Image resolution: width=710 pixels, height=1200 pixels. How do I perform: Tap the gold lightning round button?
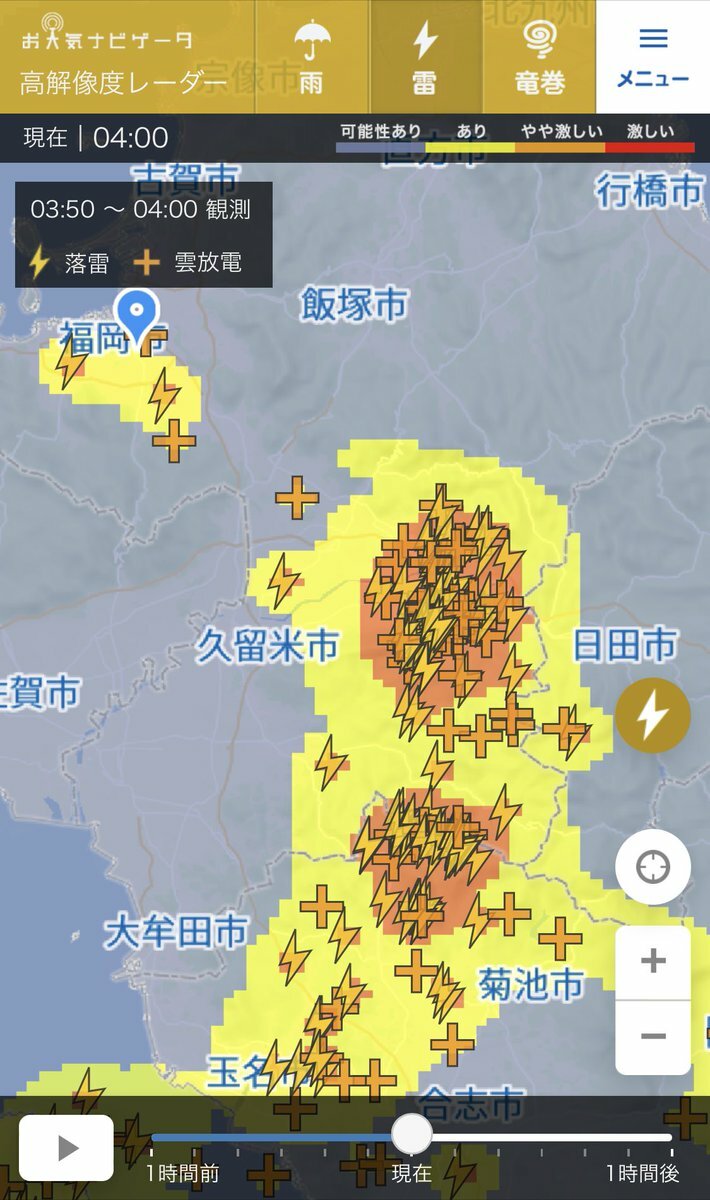click(652, 715)
